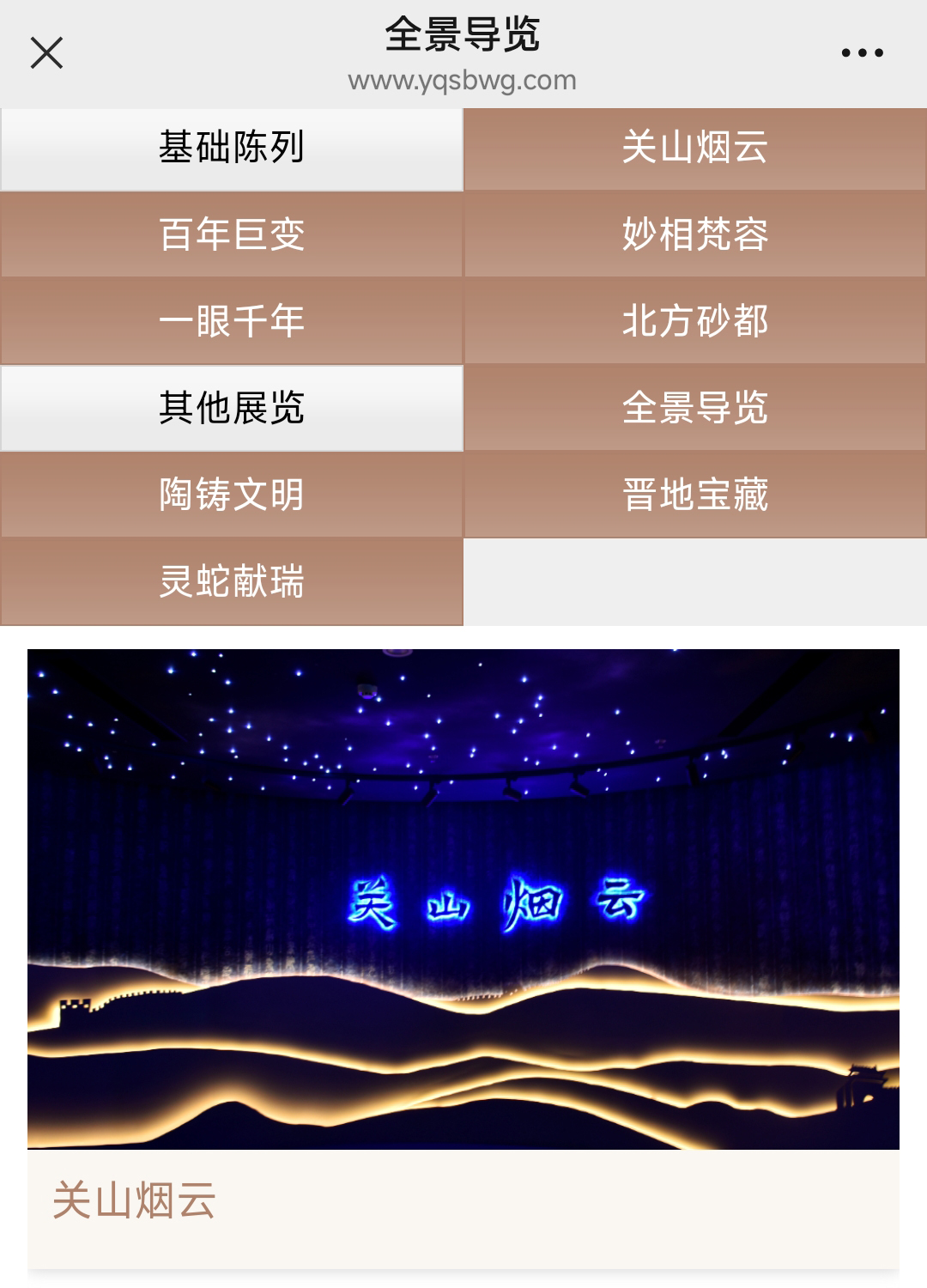Go to 晋地宝藏 exhibit
This screenshot has height=1288, width=927.
(695, 495)
